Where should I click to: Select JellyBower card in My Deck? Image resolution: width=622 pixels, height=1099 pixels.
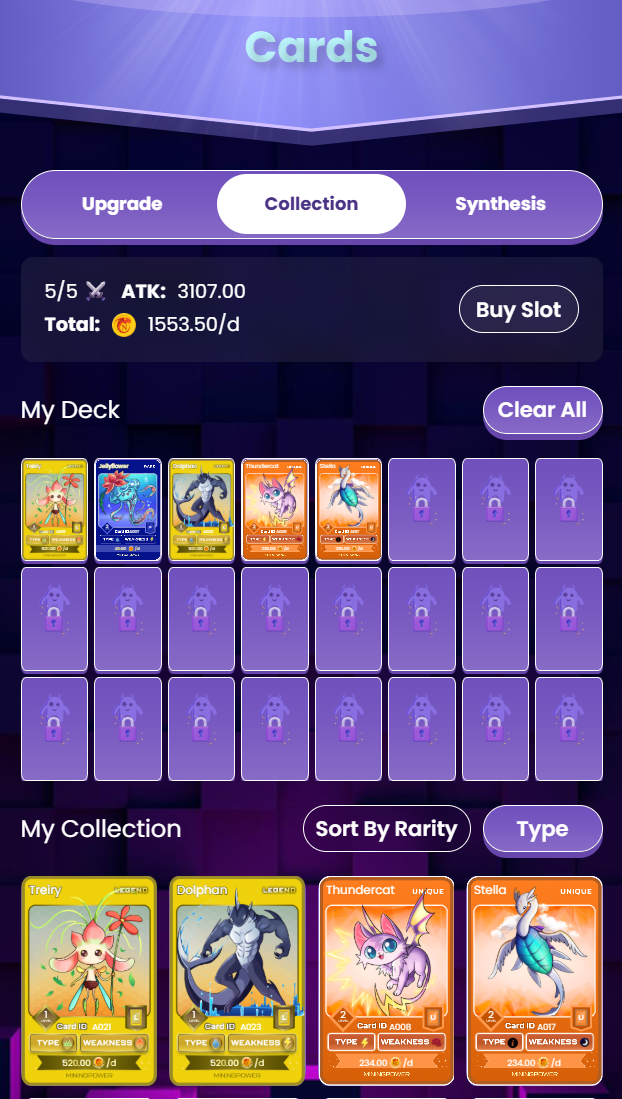pyautogui.click(x=128, y=509)
